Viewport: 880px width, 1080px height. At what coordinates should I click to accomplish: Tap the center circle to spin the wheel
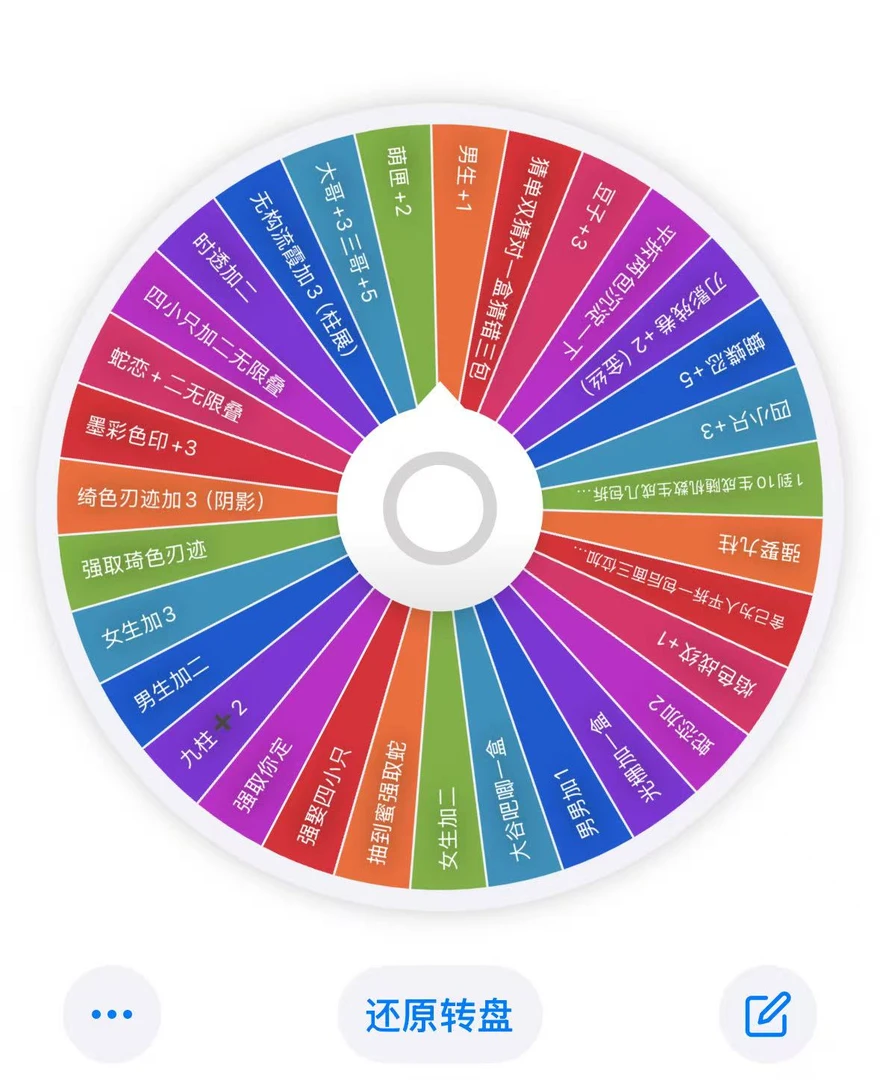pos(440,505)
